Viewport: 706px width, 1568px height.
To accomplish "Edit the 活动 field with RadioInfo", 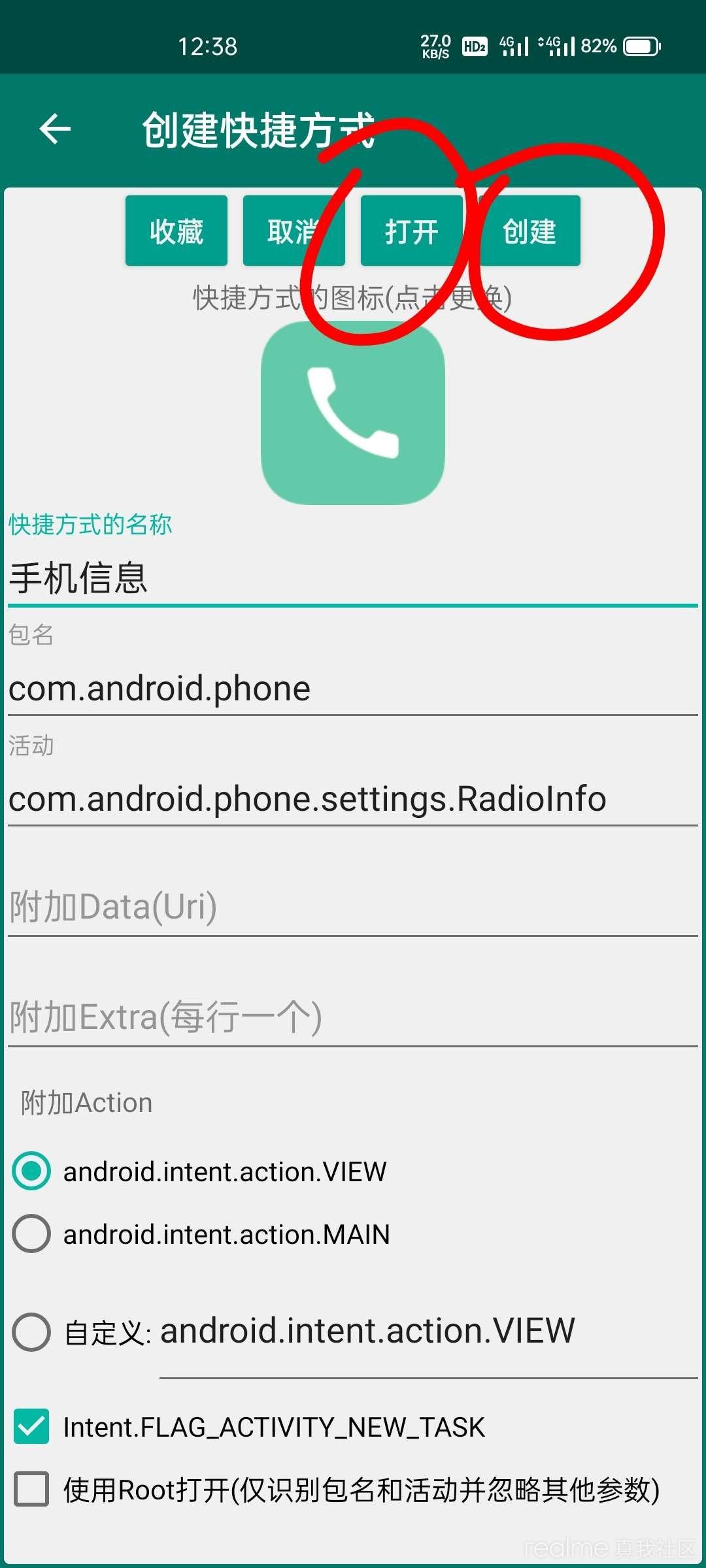I will coord(353,800).
